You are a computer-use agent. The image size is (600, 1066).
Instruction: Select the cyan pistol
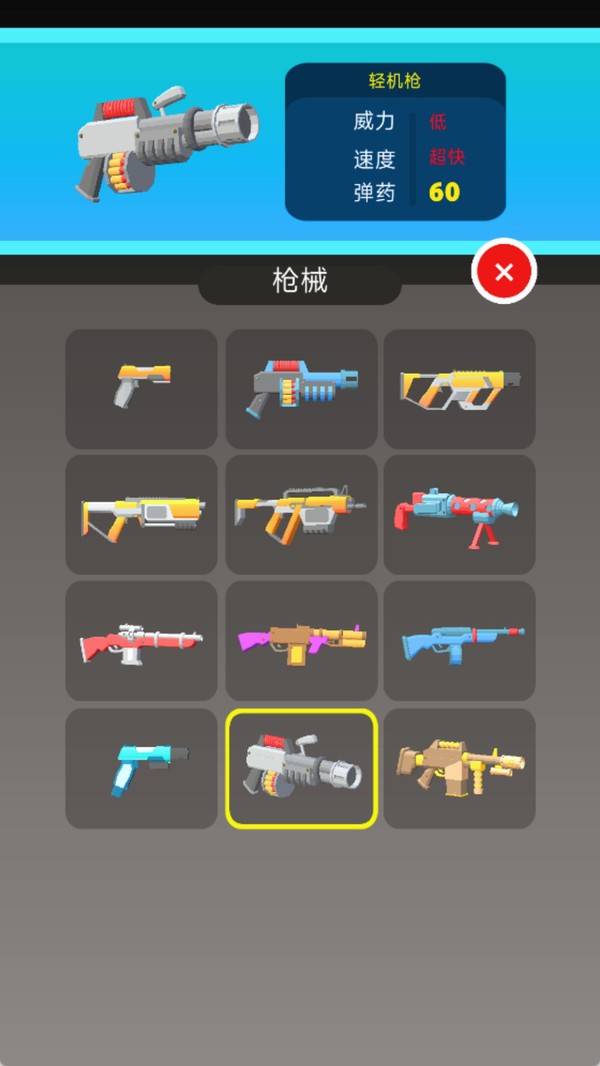tap(141, 768)
